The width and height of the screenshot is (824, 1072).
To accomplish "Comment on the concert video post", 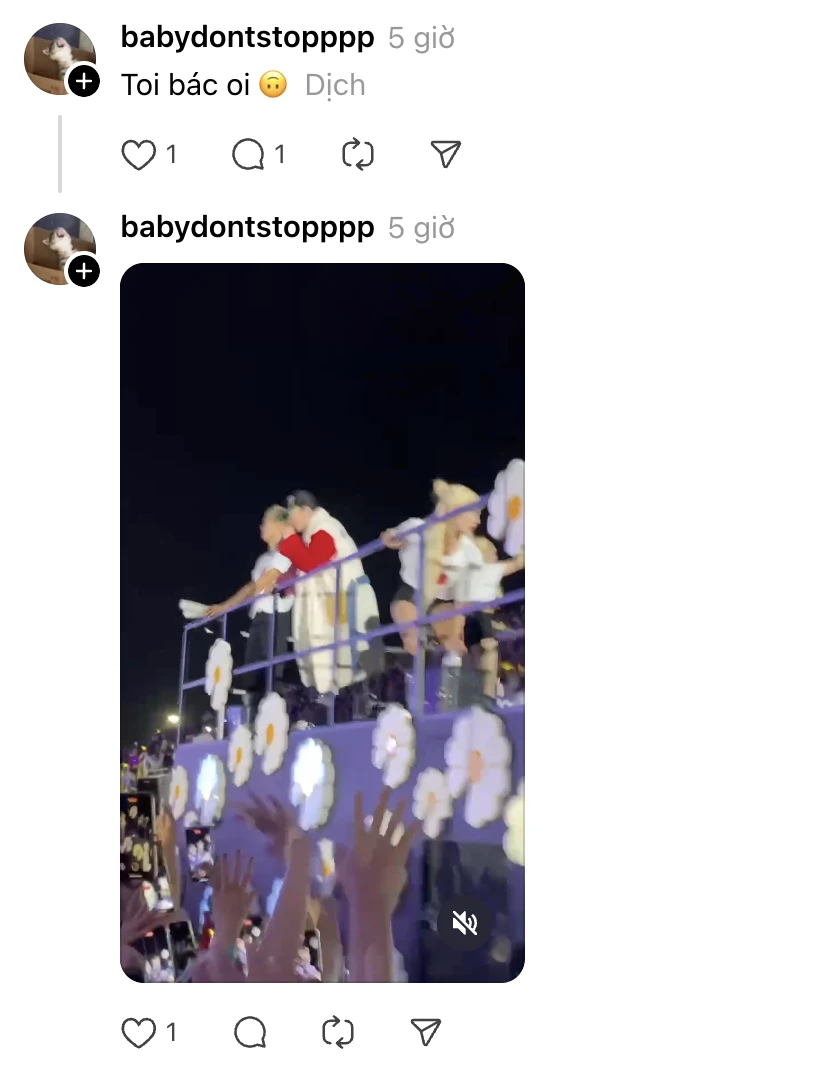I will click(250, 1032).
